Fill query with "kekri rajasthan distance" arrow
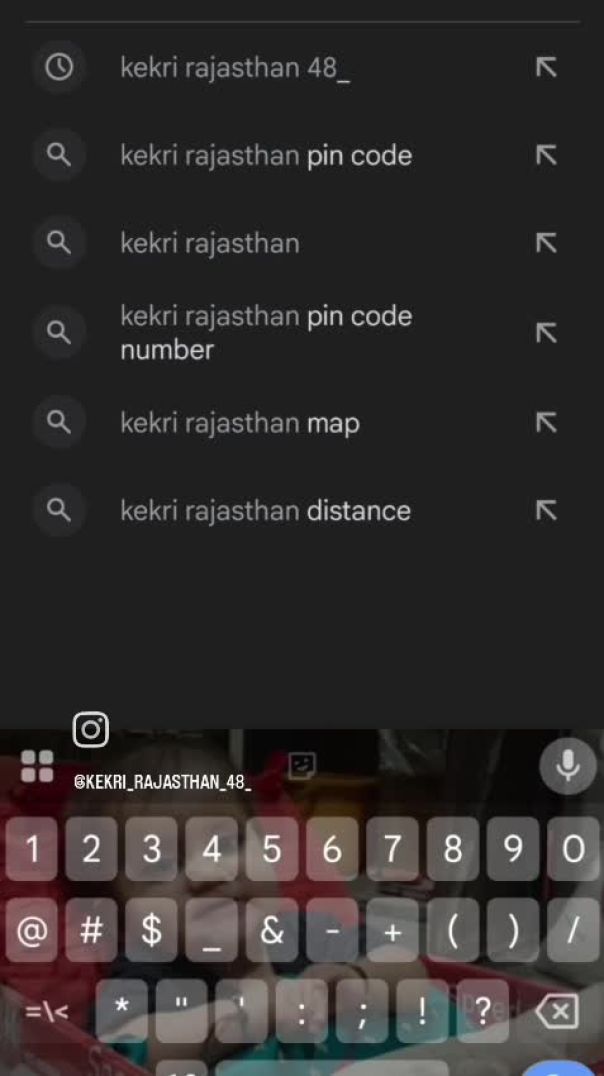This screenshot has height=1076, width=604. point(545,511)
